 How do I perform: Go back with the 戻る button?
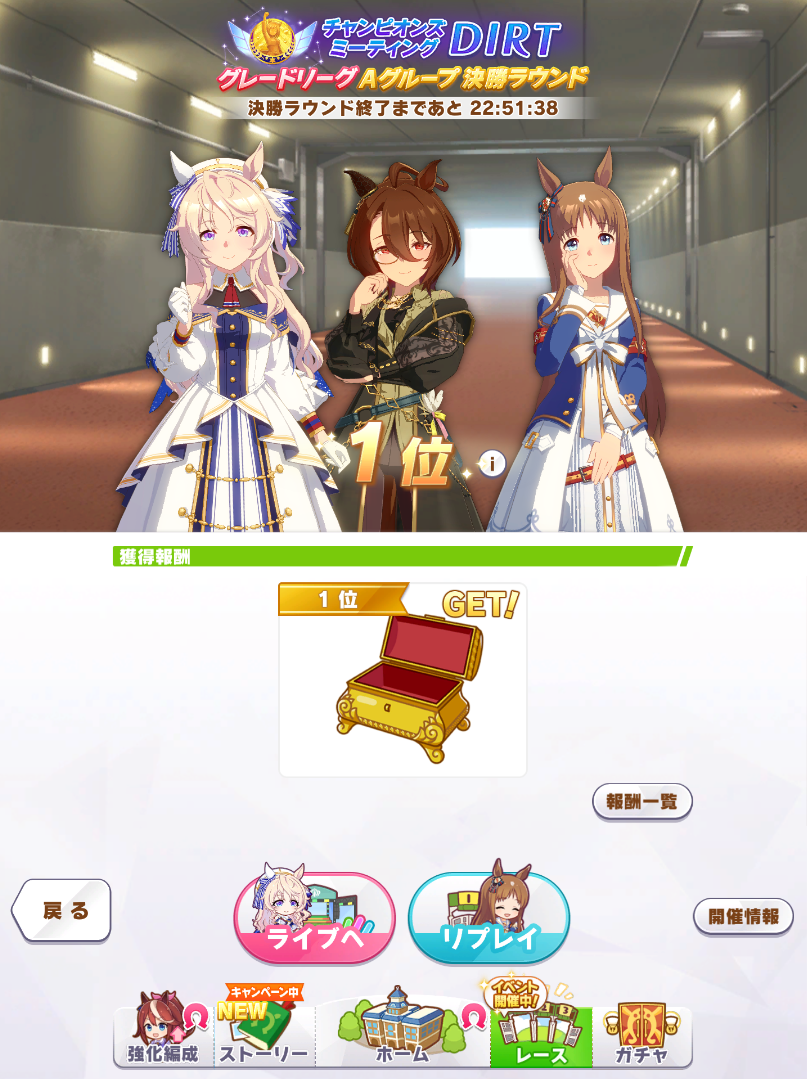tap(62, 910)
